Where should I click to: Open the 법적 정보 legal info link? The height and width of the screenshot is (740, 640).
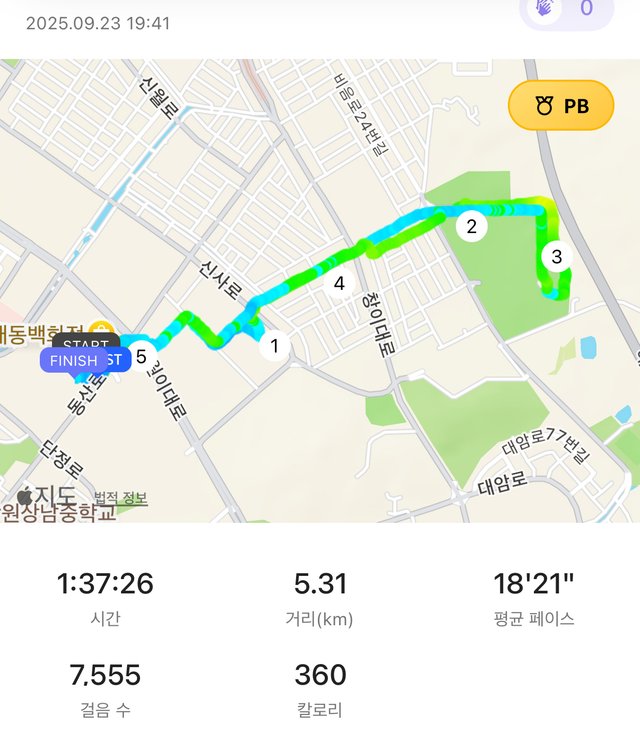[x=120, y=498]
